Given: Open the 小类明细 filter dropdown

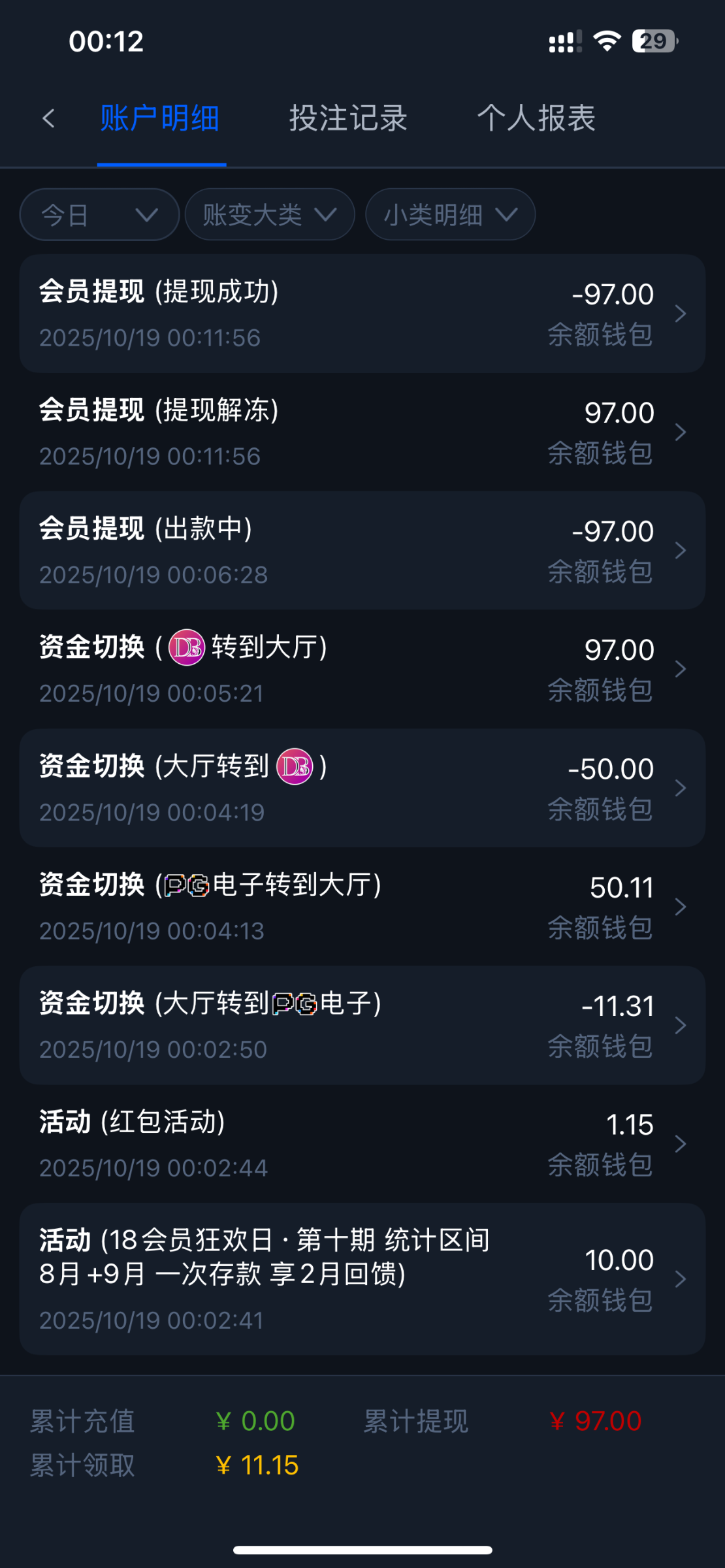Looking at the screenshot, I should coord(450,215).
